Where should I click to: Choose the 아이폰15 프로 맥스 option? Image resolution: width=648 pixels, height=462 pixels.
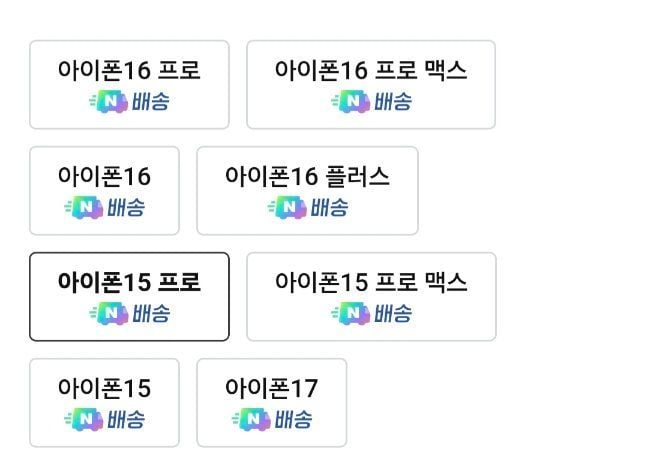[x=371, y=297]
